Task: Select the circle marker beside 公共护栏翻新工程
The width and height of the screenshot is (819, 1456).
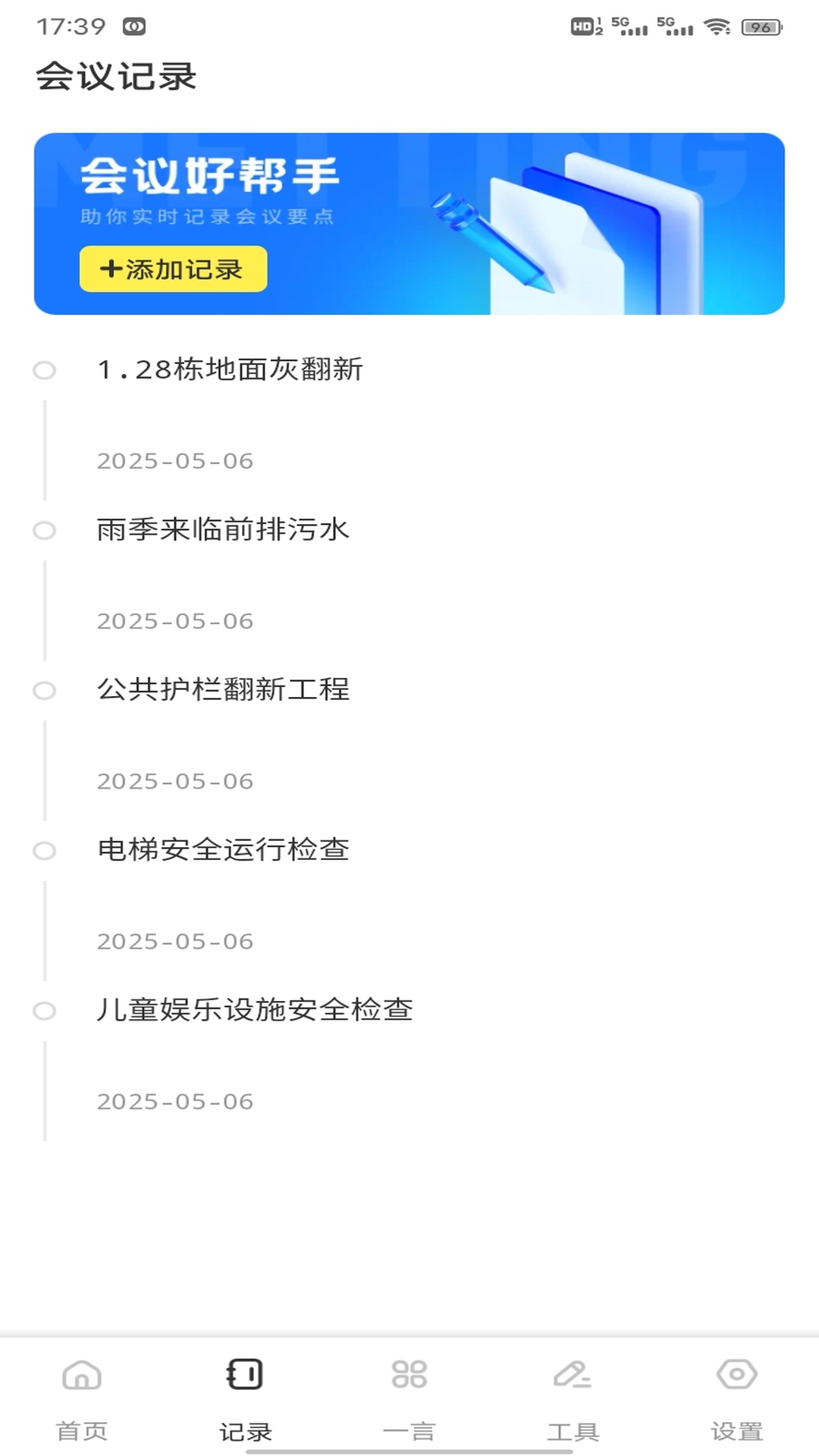Action: click(x=45, y=690)
